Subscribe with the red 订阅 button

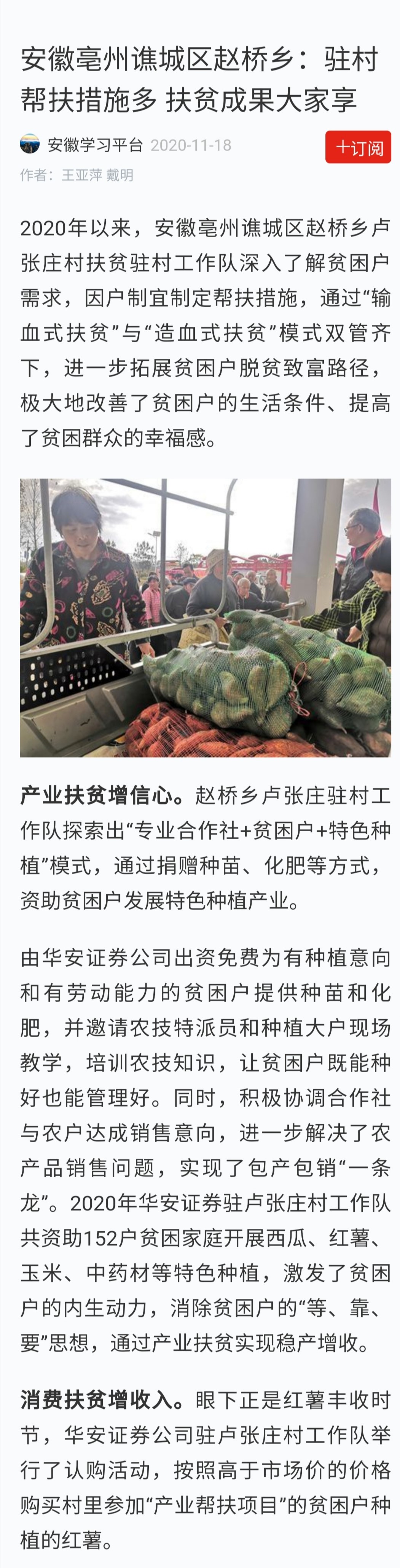[x=358, y=147]
